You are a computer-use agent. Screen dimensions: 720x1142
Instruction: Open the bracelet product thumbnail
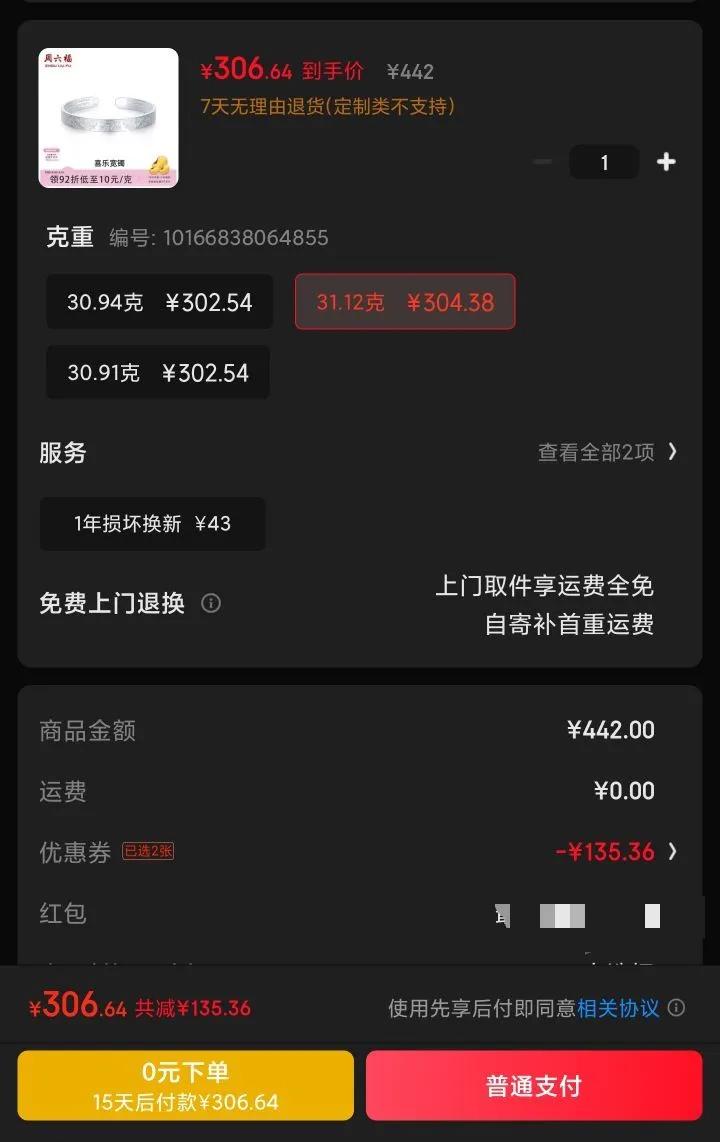click(x=108, y=118)
